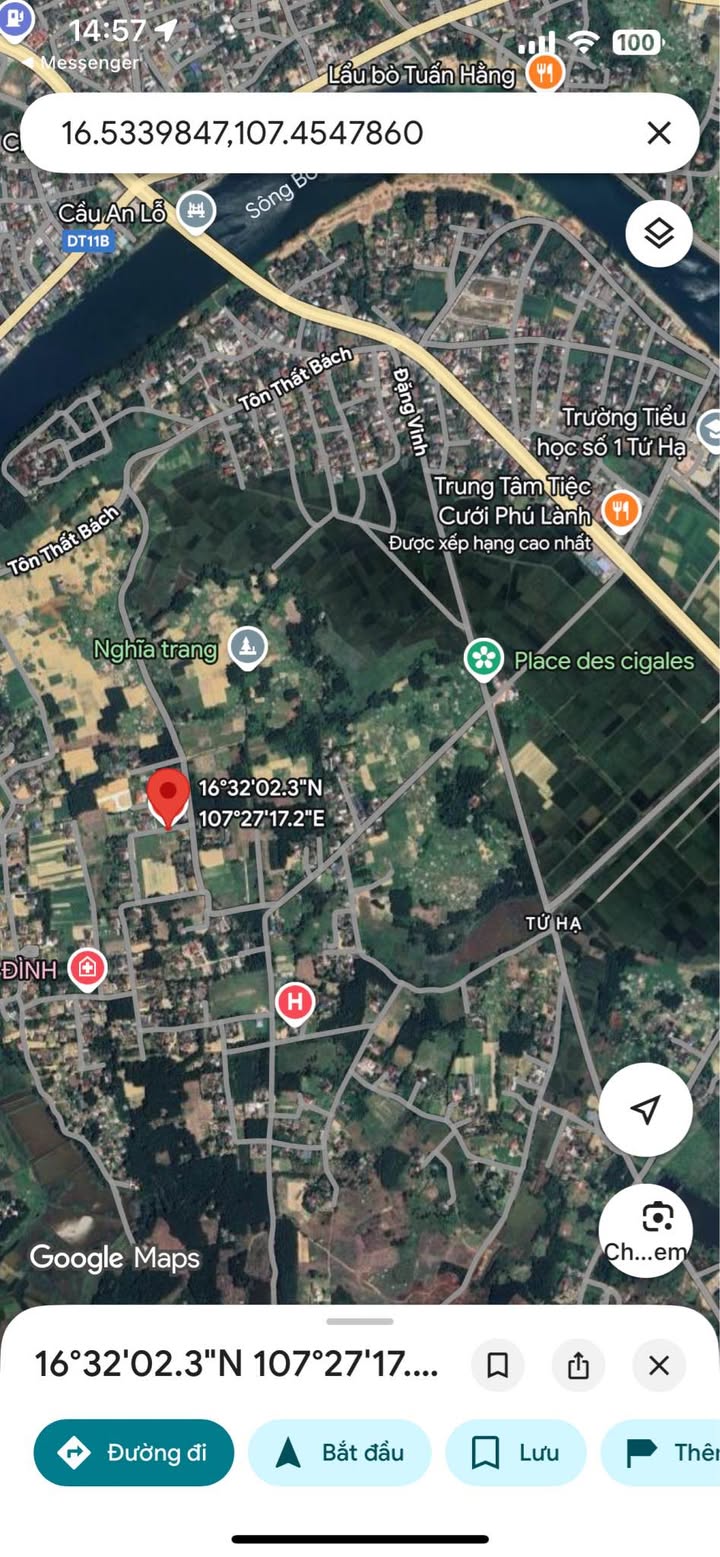Start navigation with Bắt đầu

pyautogui.click(x=339, y=1452)
